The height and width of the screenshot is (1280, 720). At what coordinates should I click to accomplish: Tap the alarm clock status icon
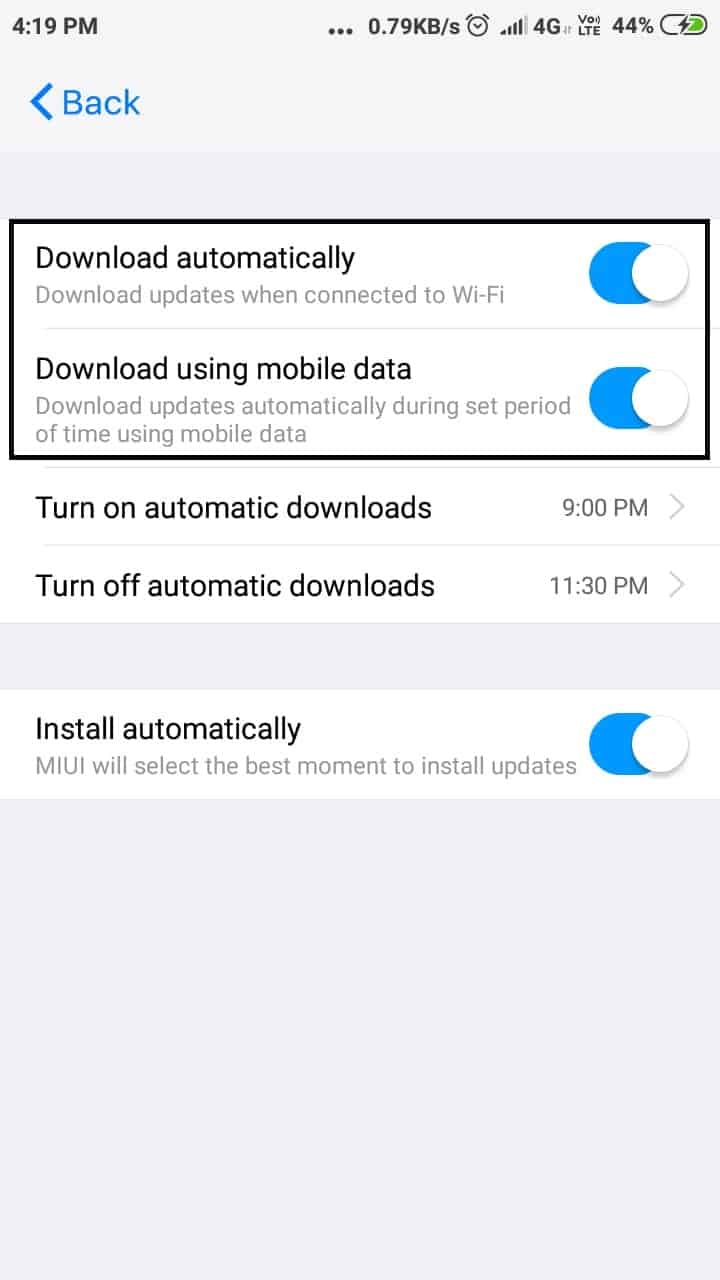coord(475,26)
